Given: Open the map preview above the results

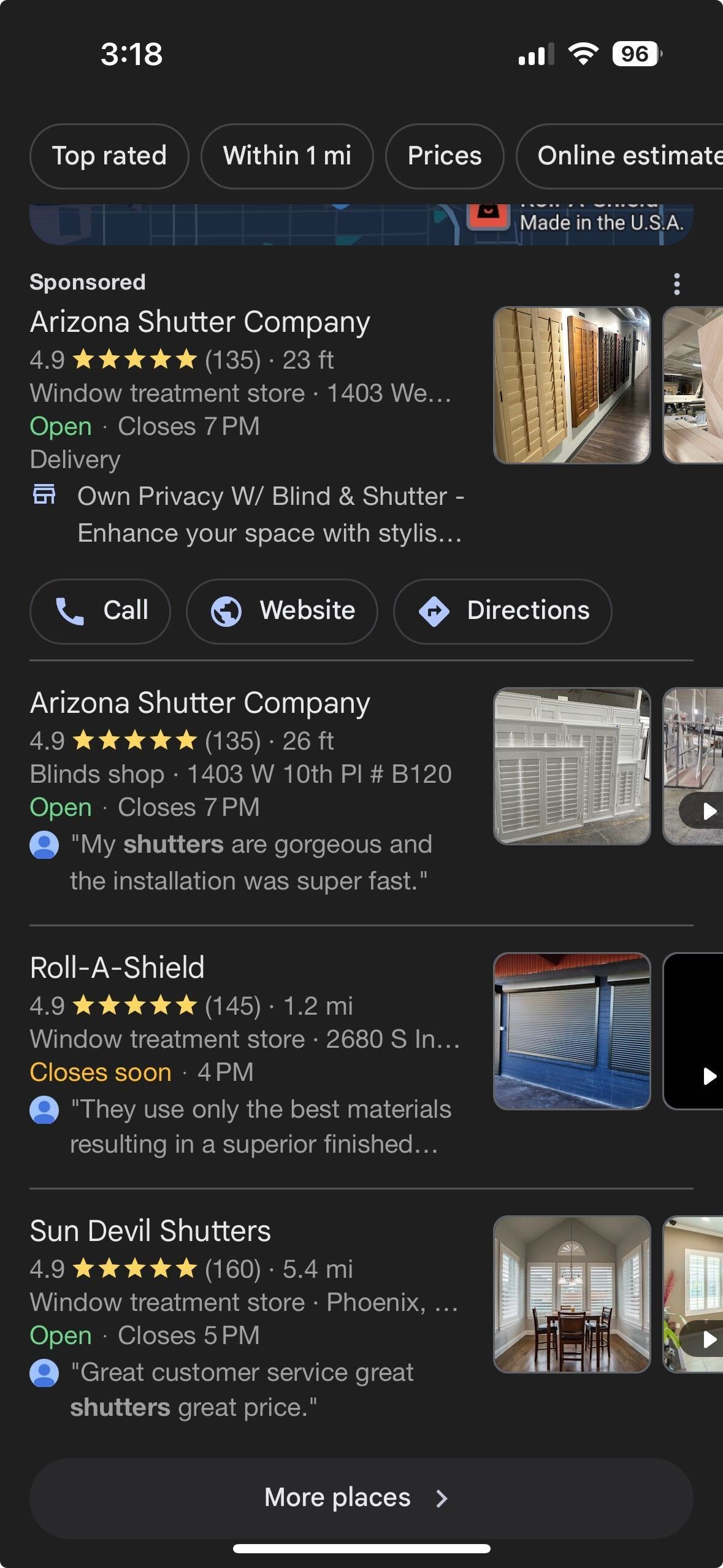Looking at the screenshot, I should (245, 225).
